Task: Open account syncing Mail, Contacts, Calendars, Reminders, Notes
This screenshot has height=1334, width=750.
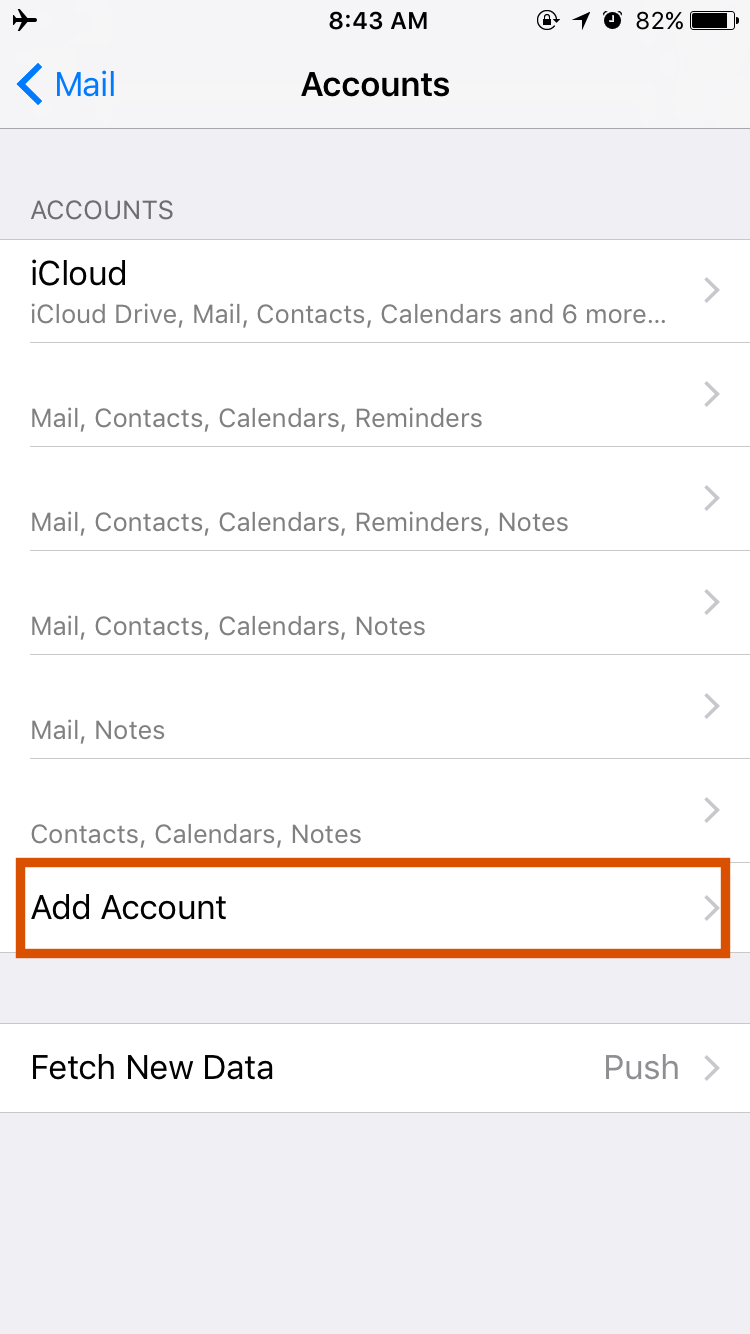Action: point(375,500)
